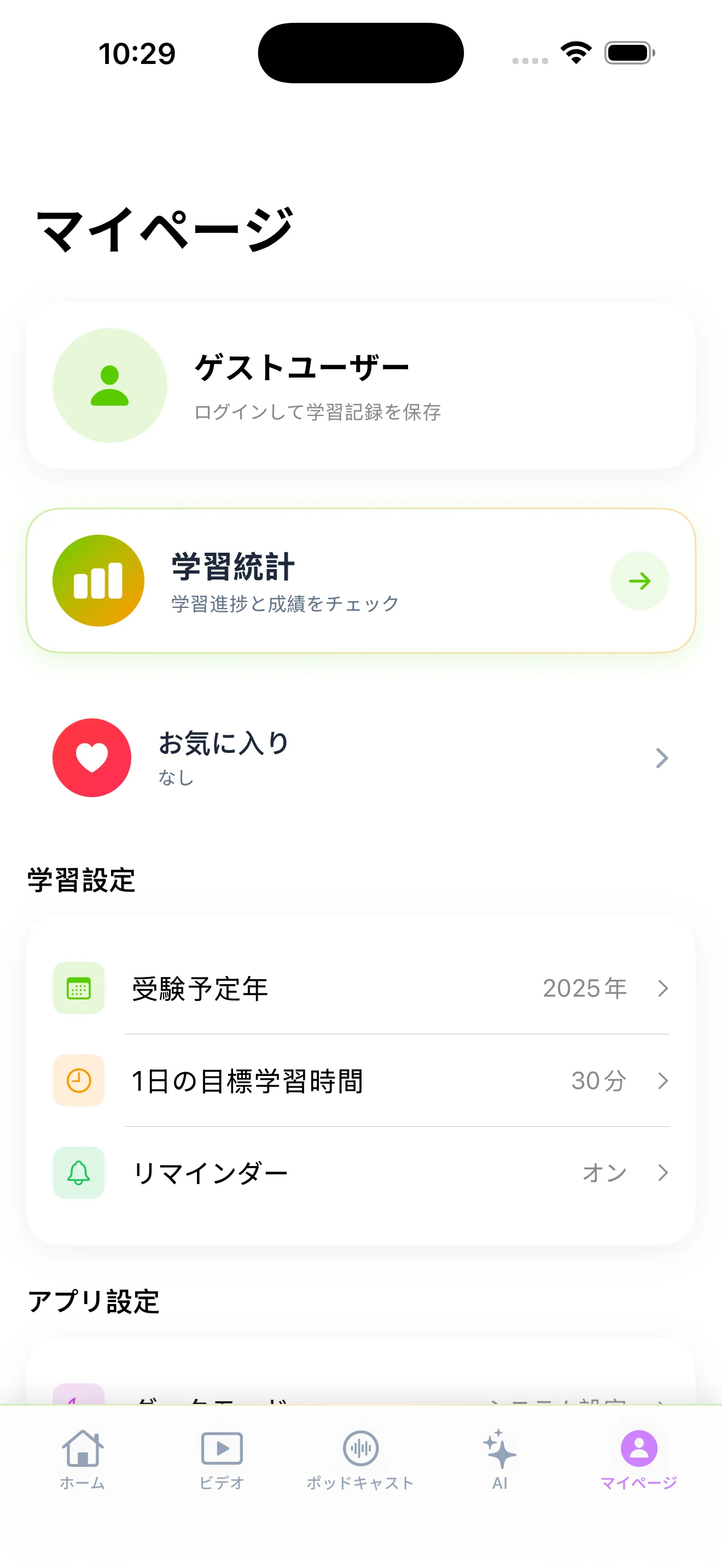The width and height of the screenshot is (722, 1568).
Task: Tap the calendar icon beside 受験予定年
Action: (79, 988)
